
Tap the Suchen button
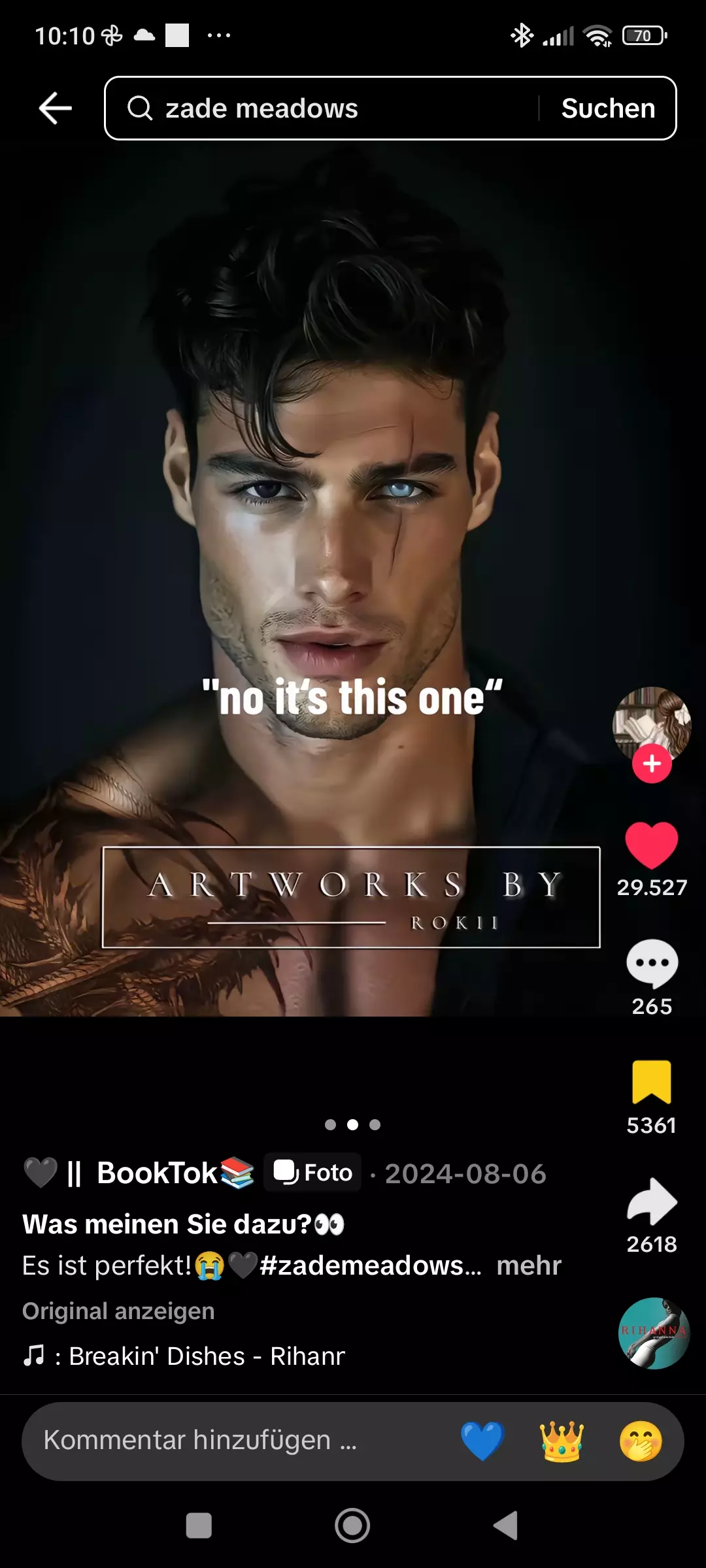608,108
